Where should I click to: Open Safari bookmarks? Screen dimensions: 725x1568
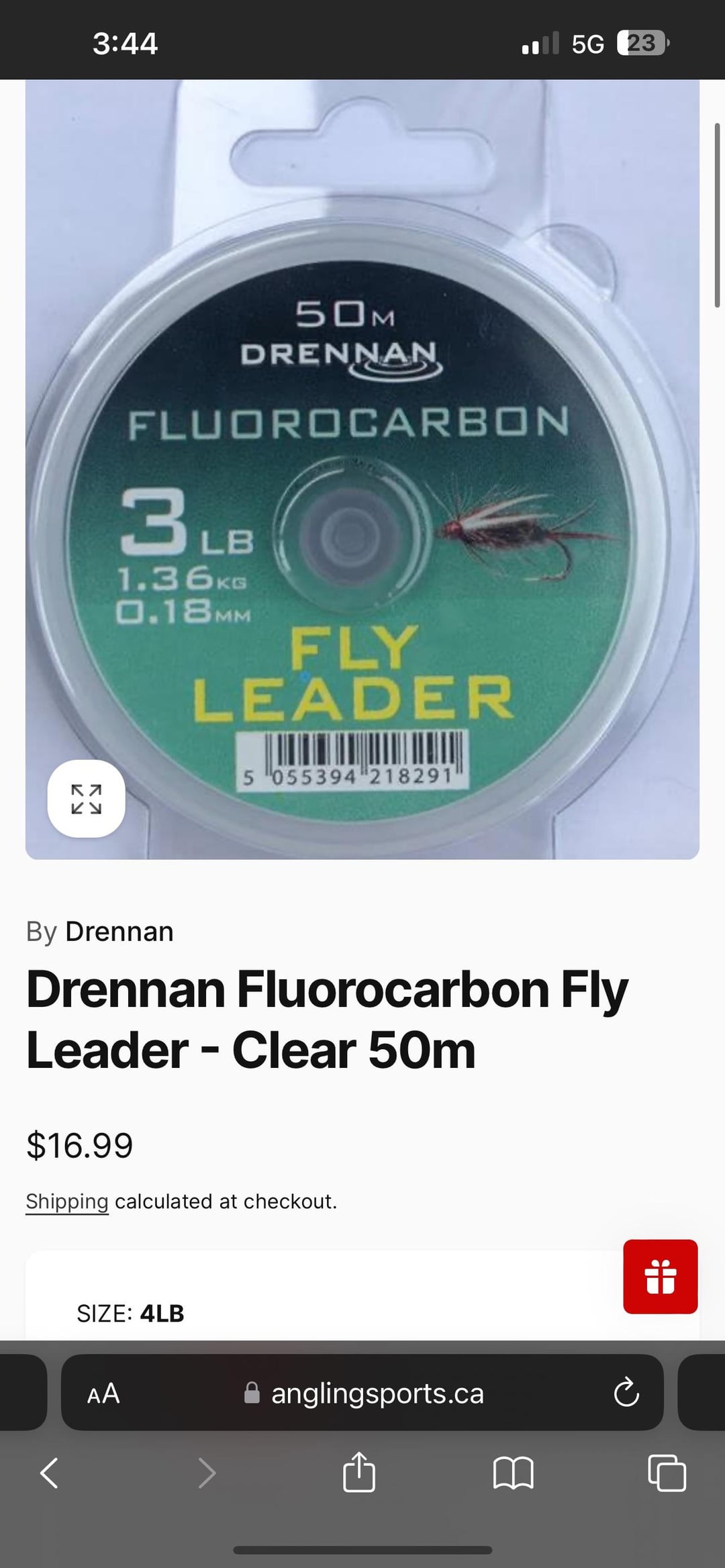tap(513, 1473)
